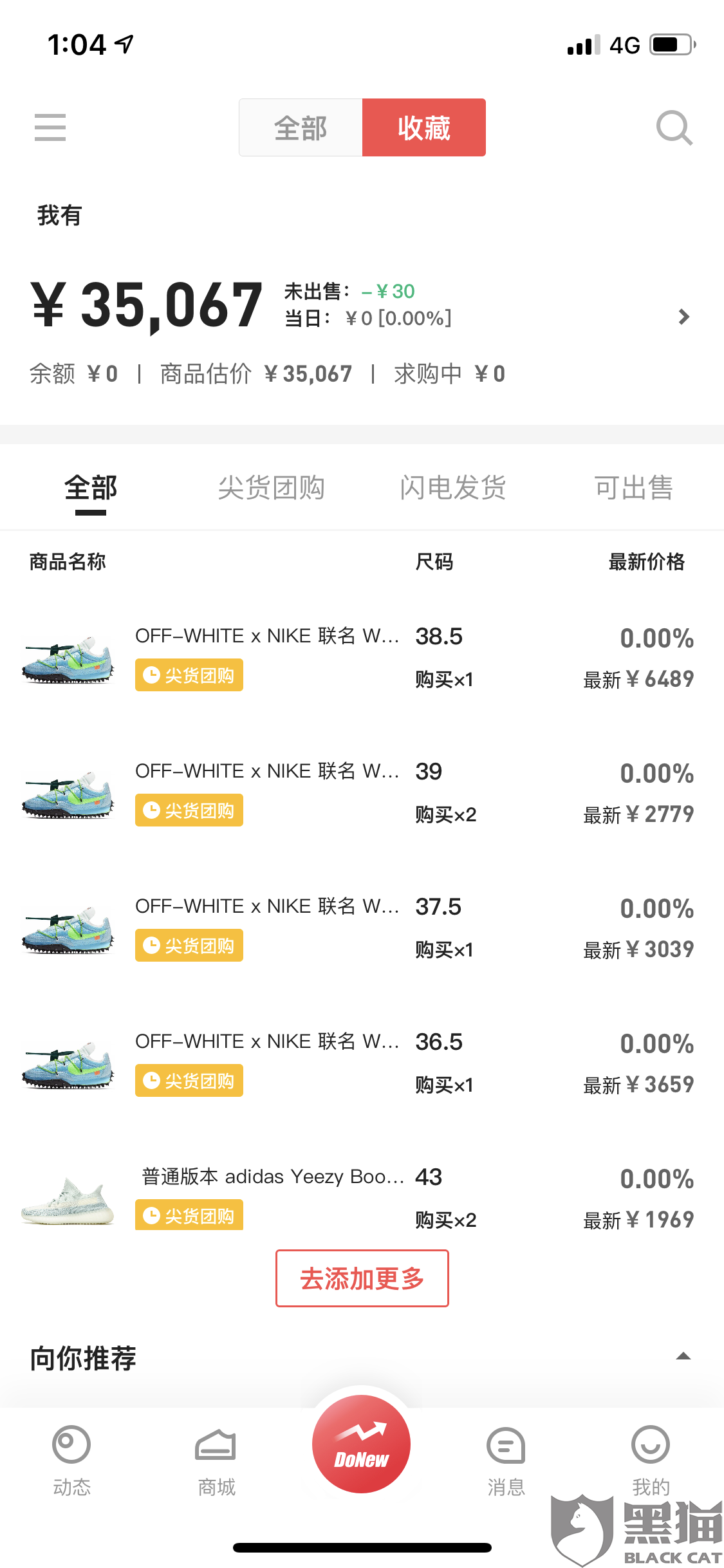Tap 去添加更多 button
The width and height of the screenshot is (724, 1568).
point(362,1278)
